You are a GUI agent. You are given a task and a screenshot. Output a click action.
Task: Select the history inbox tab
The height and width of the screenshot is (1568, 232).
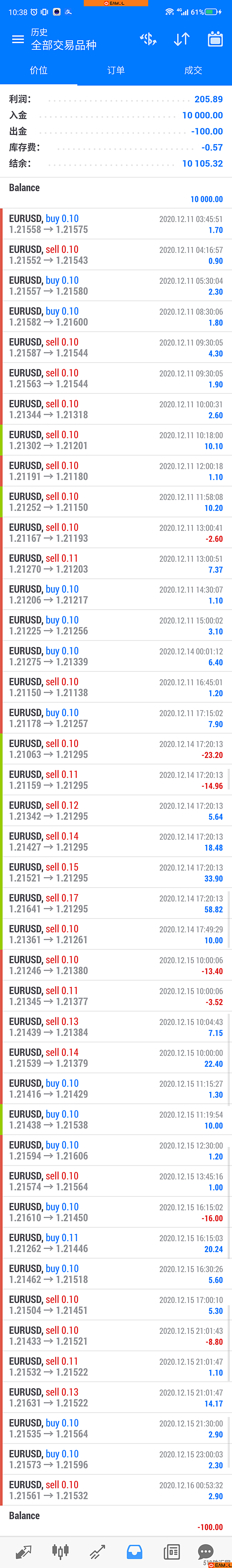pos(134,1551)
